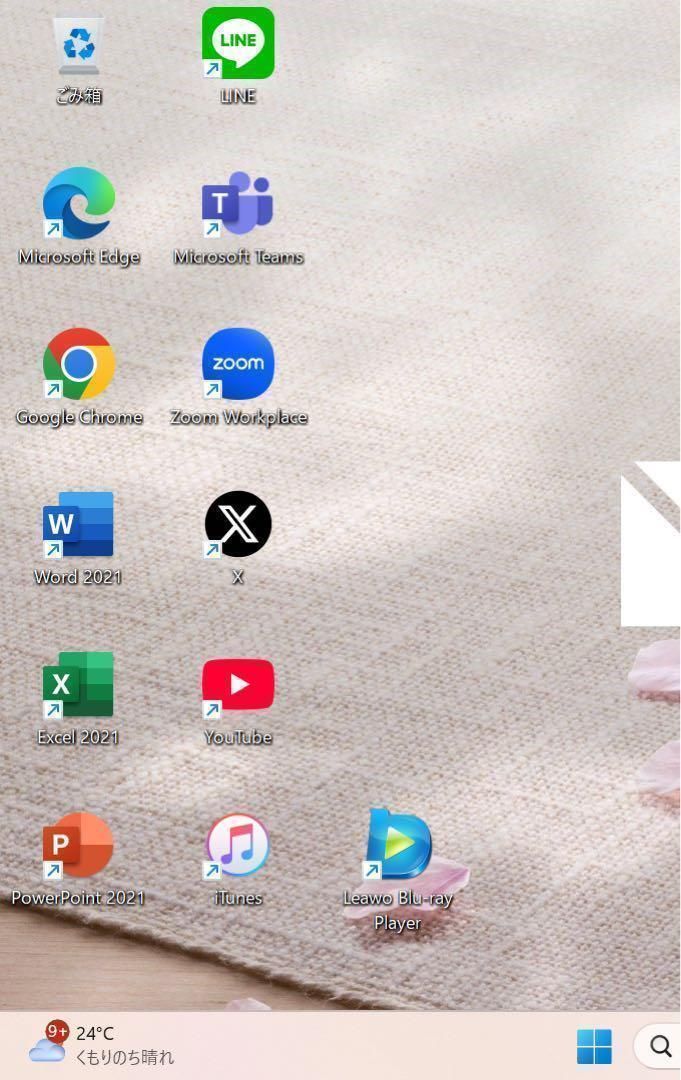681x1080 pixels.
Task: Open the YouTube shortcut
Action: click(x=238, y=685)
